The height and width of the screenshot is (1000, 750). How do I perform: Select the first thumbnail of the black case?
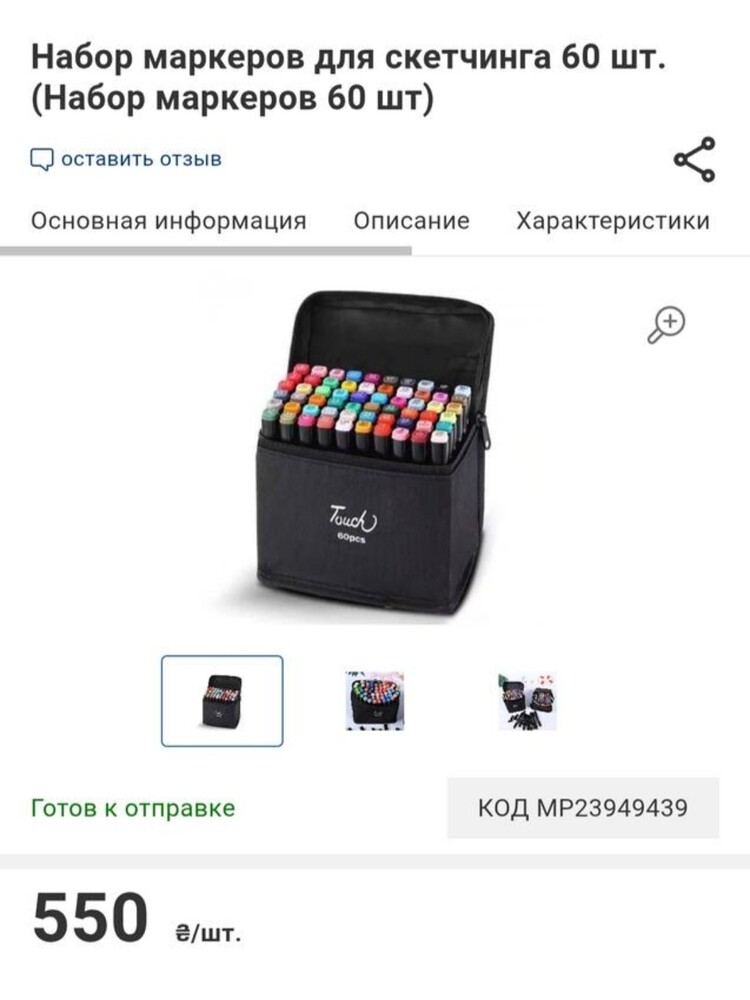click(222, 701)
